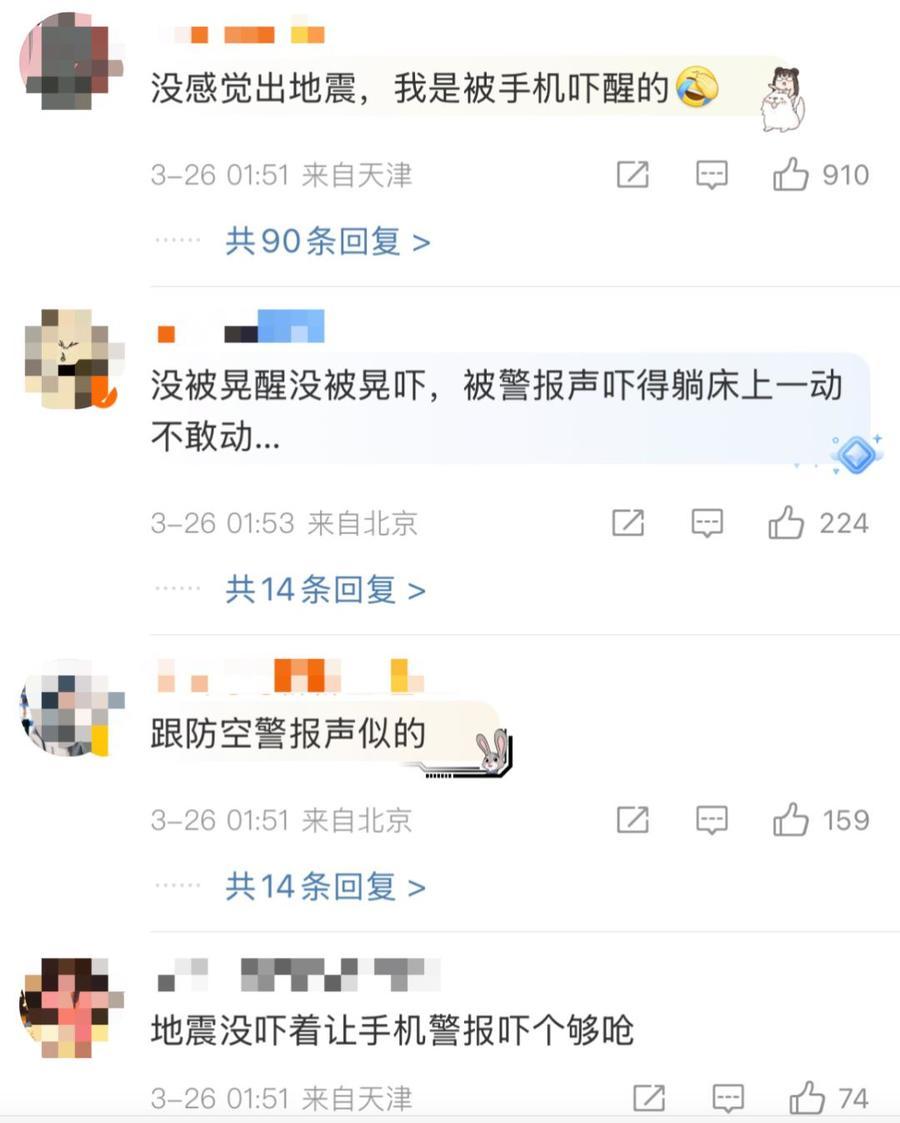Repost the comment with 74 likes
Screen dimensions: 900x1123
649,1098
